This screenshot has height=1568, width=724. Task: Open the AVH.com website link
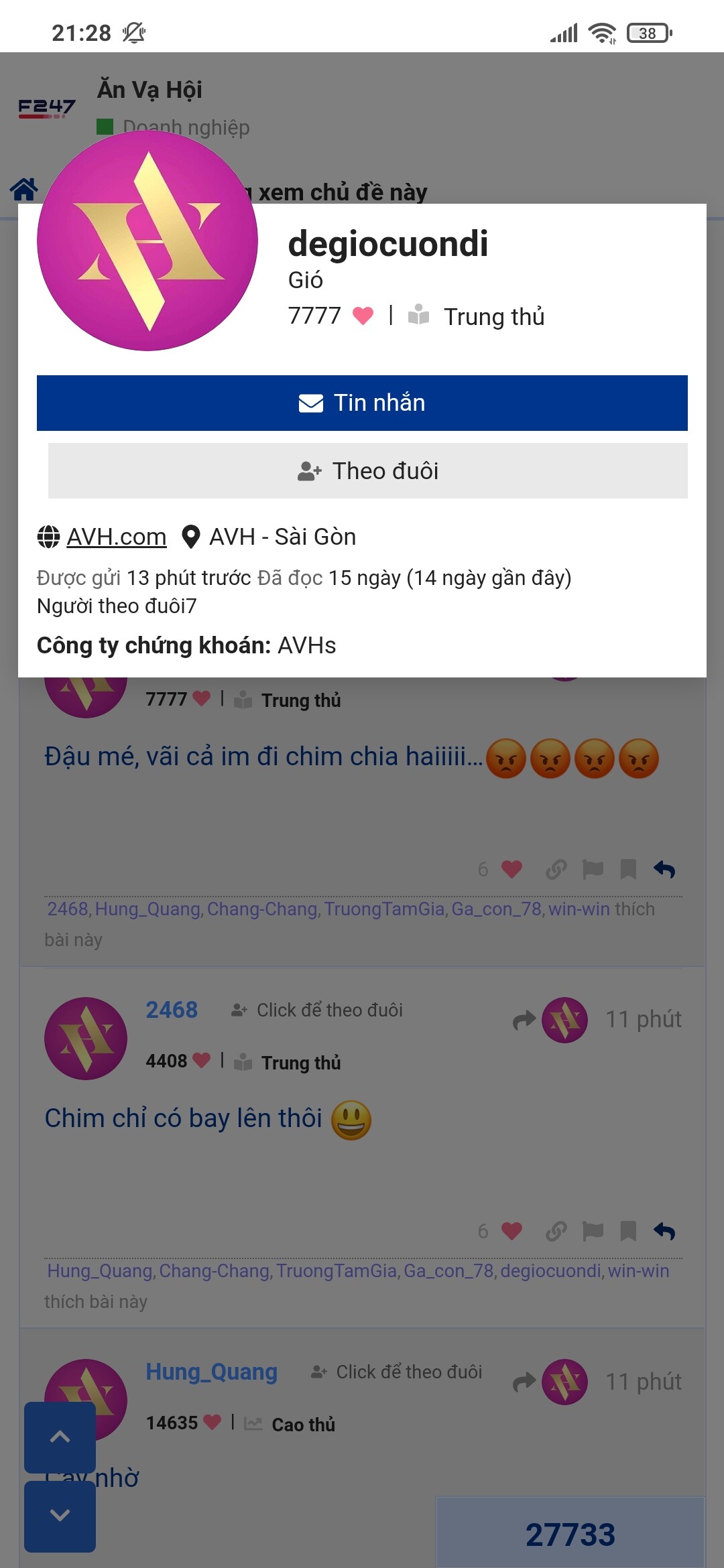click(116, 537)
